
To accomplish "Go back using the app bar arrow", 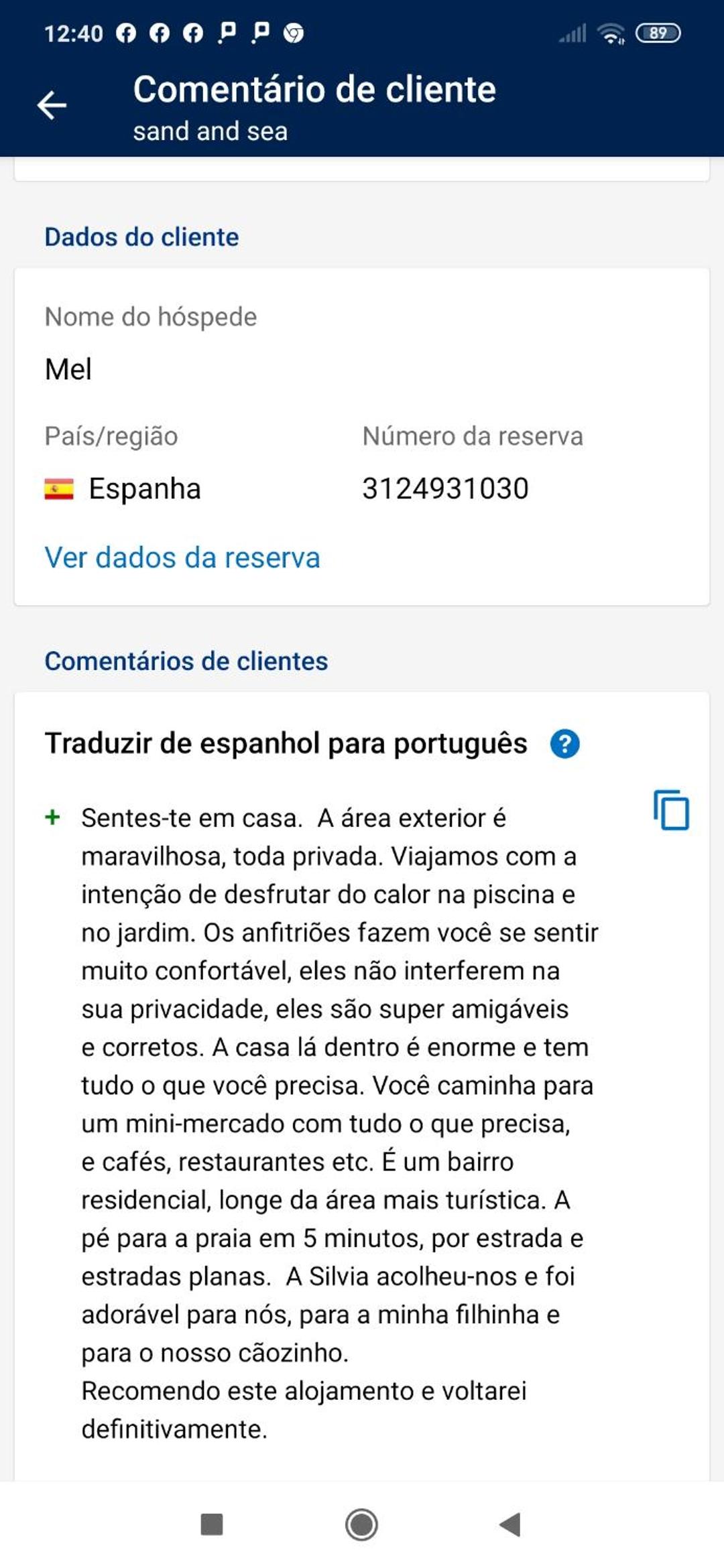I will (52, 105).
